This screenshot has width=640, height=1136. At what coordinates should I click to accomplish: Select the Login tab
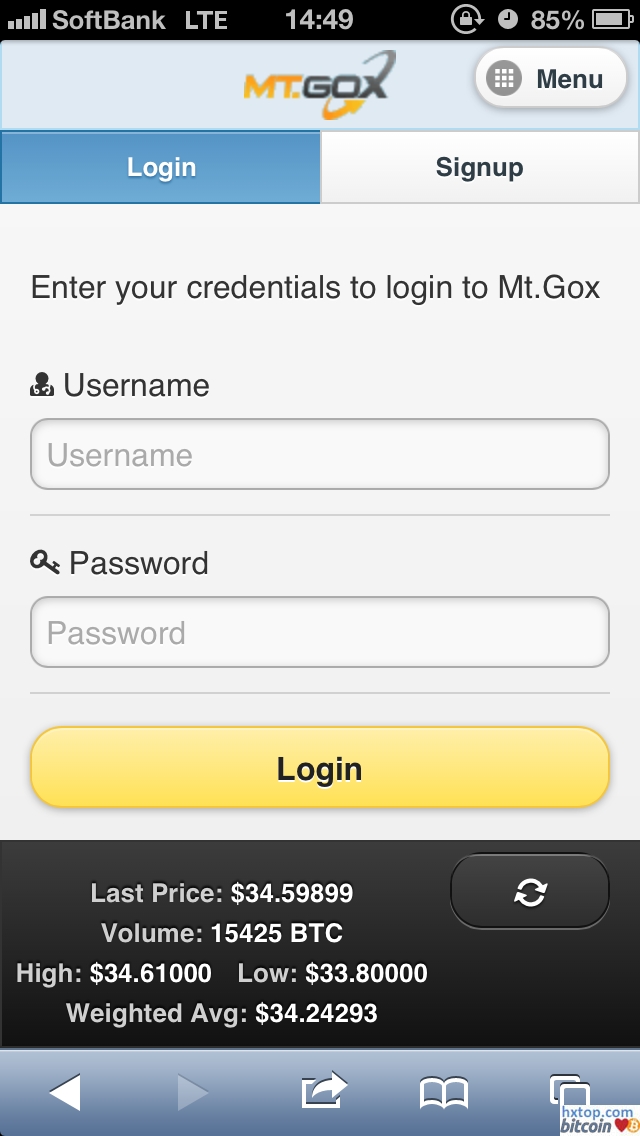tap(161, 167)
